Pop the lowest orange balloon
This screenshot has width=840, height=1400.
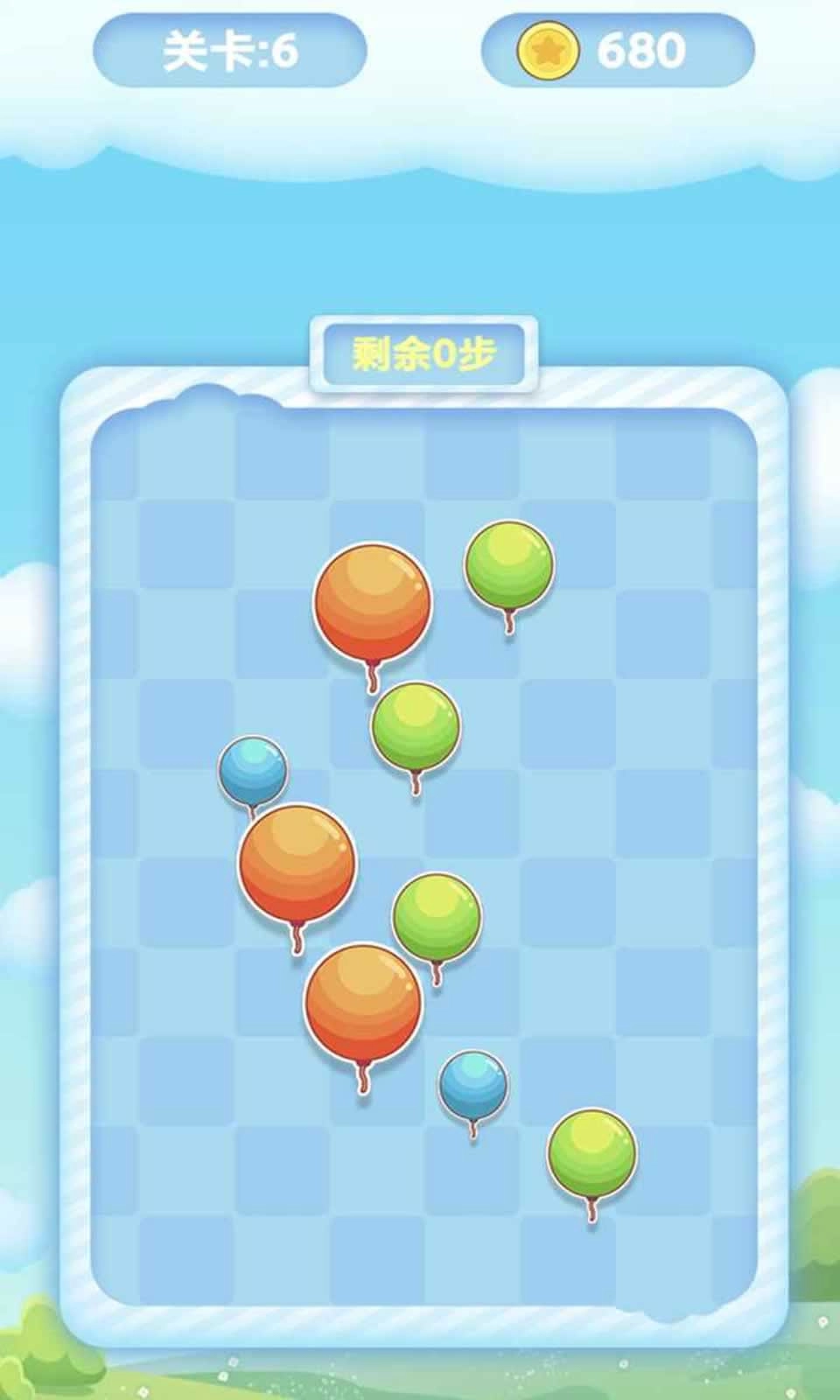(362, 1002)
